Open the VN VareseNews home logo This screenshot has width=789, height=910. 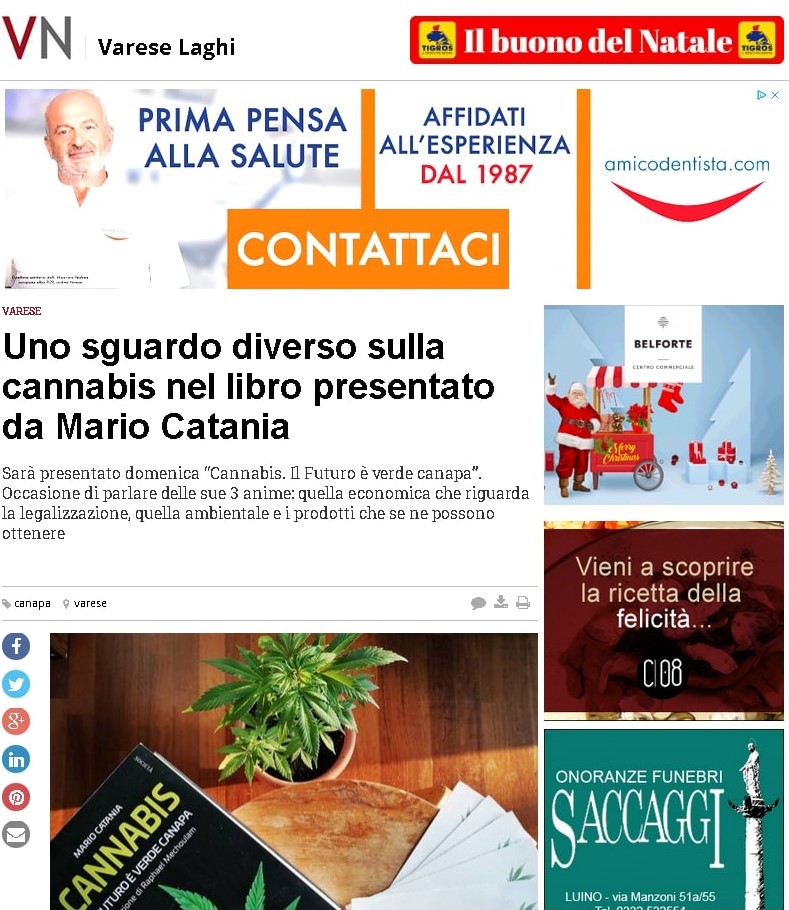tap(37, 38)
